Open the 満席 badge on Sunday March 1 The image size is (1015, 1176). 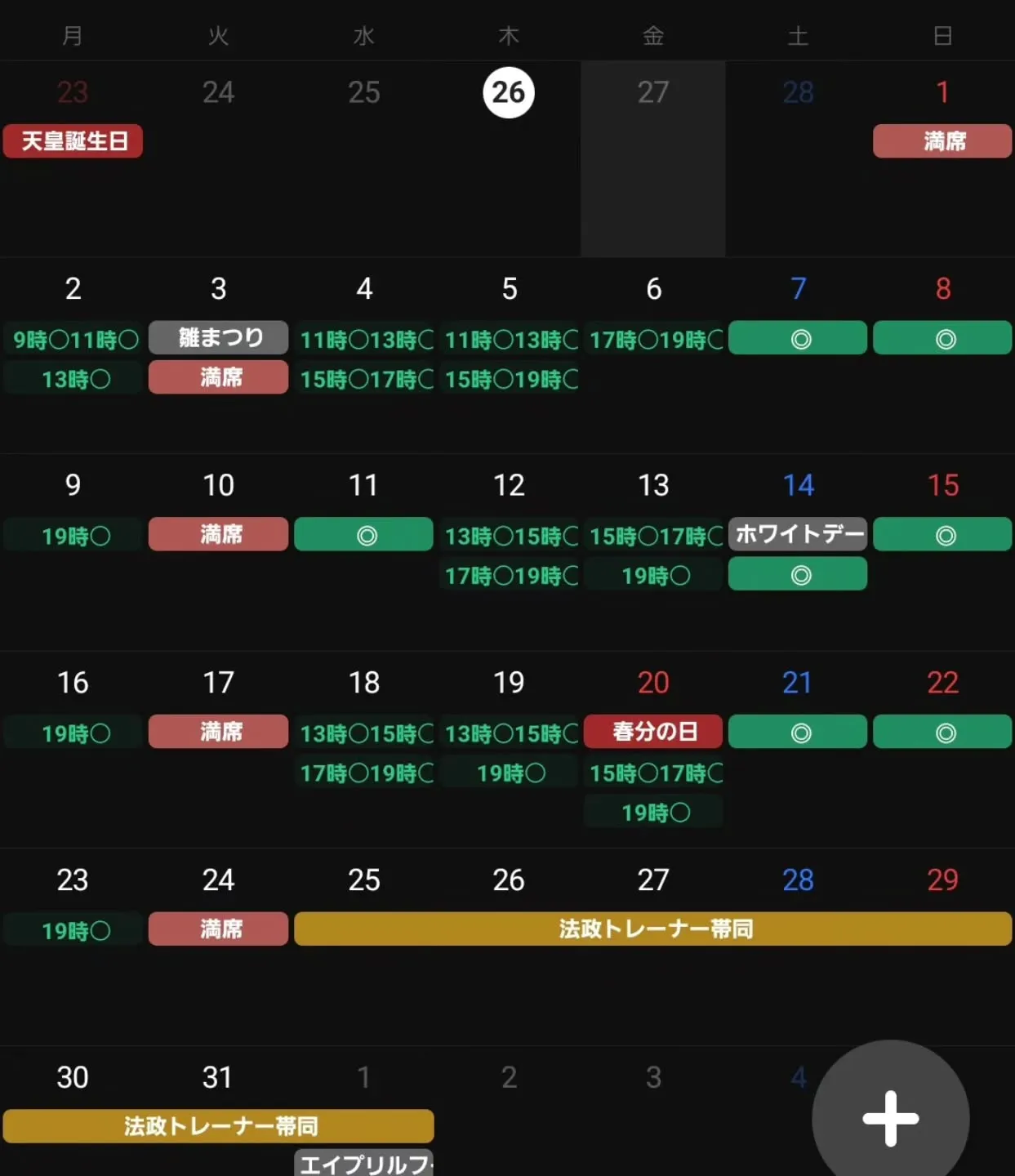(942, 140)
